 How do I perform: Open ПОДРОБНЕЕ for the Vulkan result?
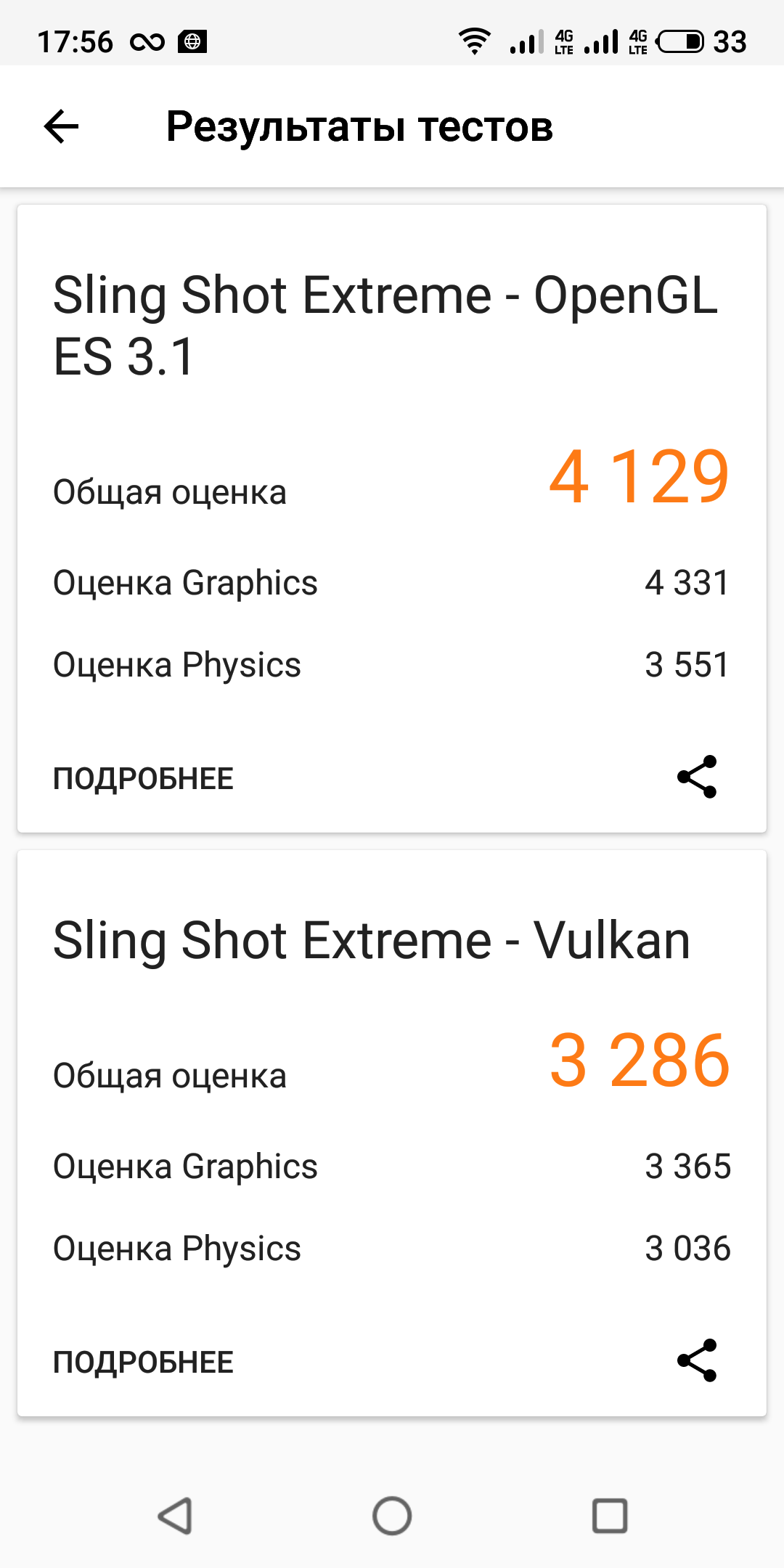point(143,1363)
